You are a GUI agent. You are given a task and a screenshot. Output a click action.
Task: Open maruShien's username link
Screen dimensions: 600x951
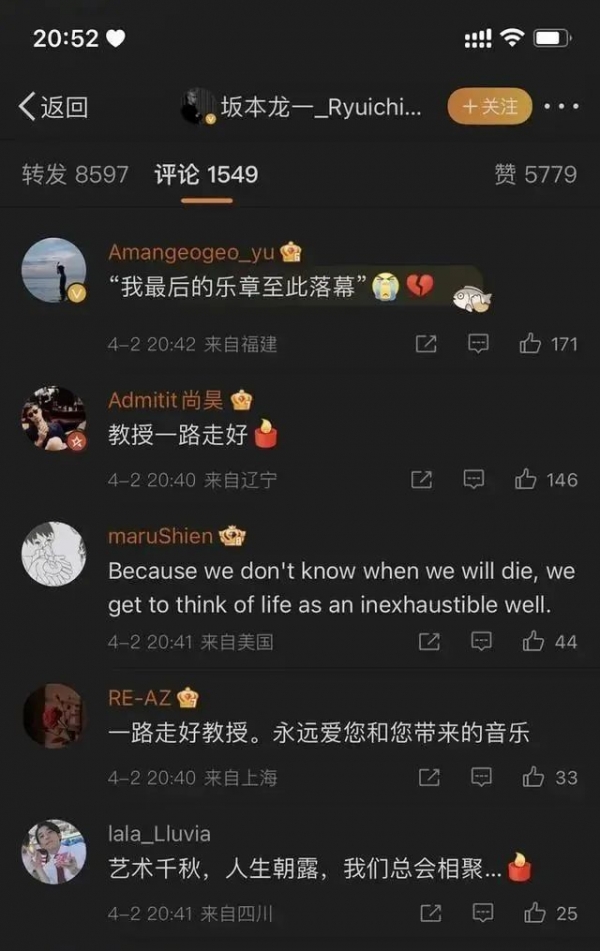pyautogui.click(x=160, y=536)
